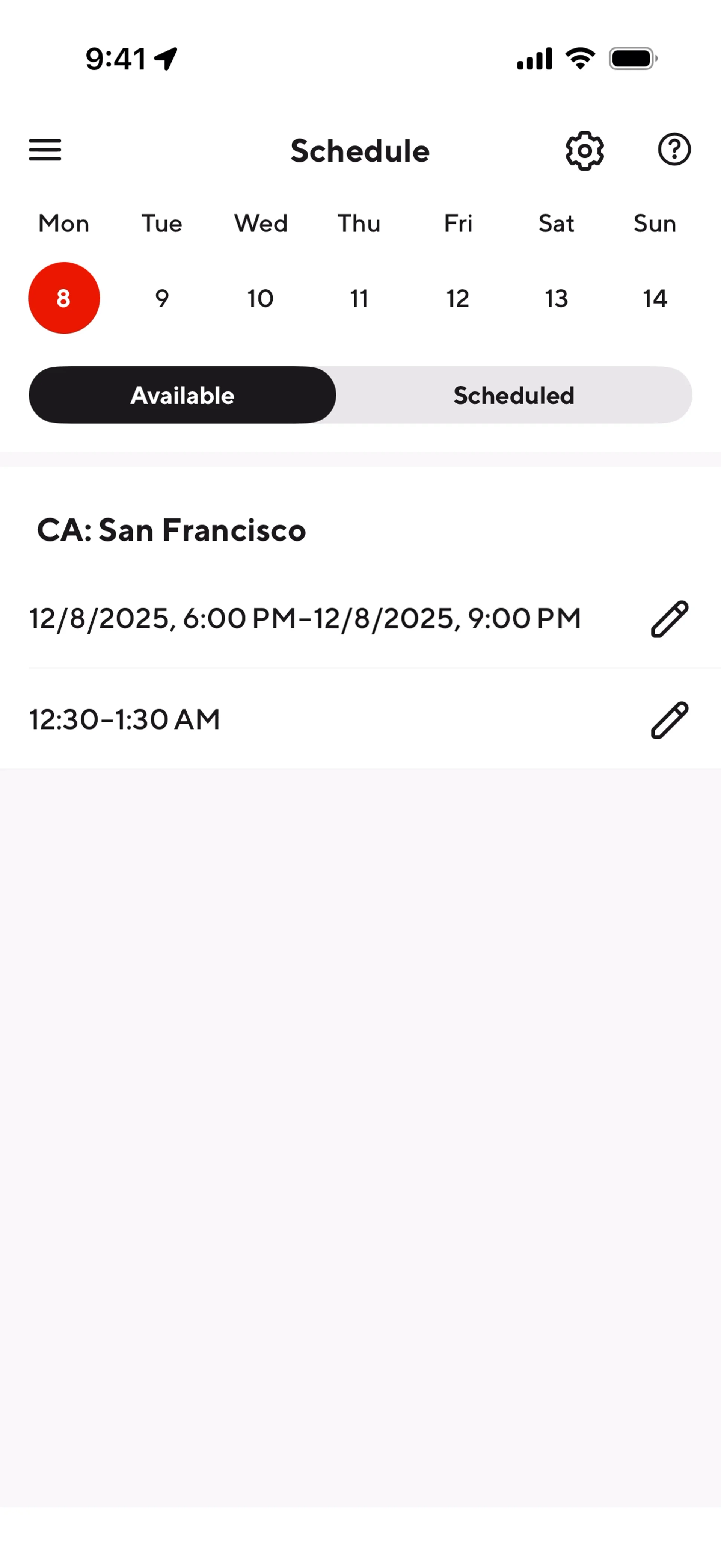Viewport: 721px width, 1568px height.
Task: Open schedule settings gear
Action: 584,150
